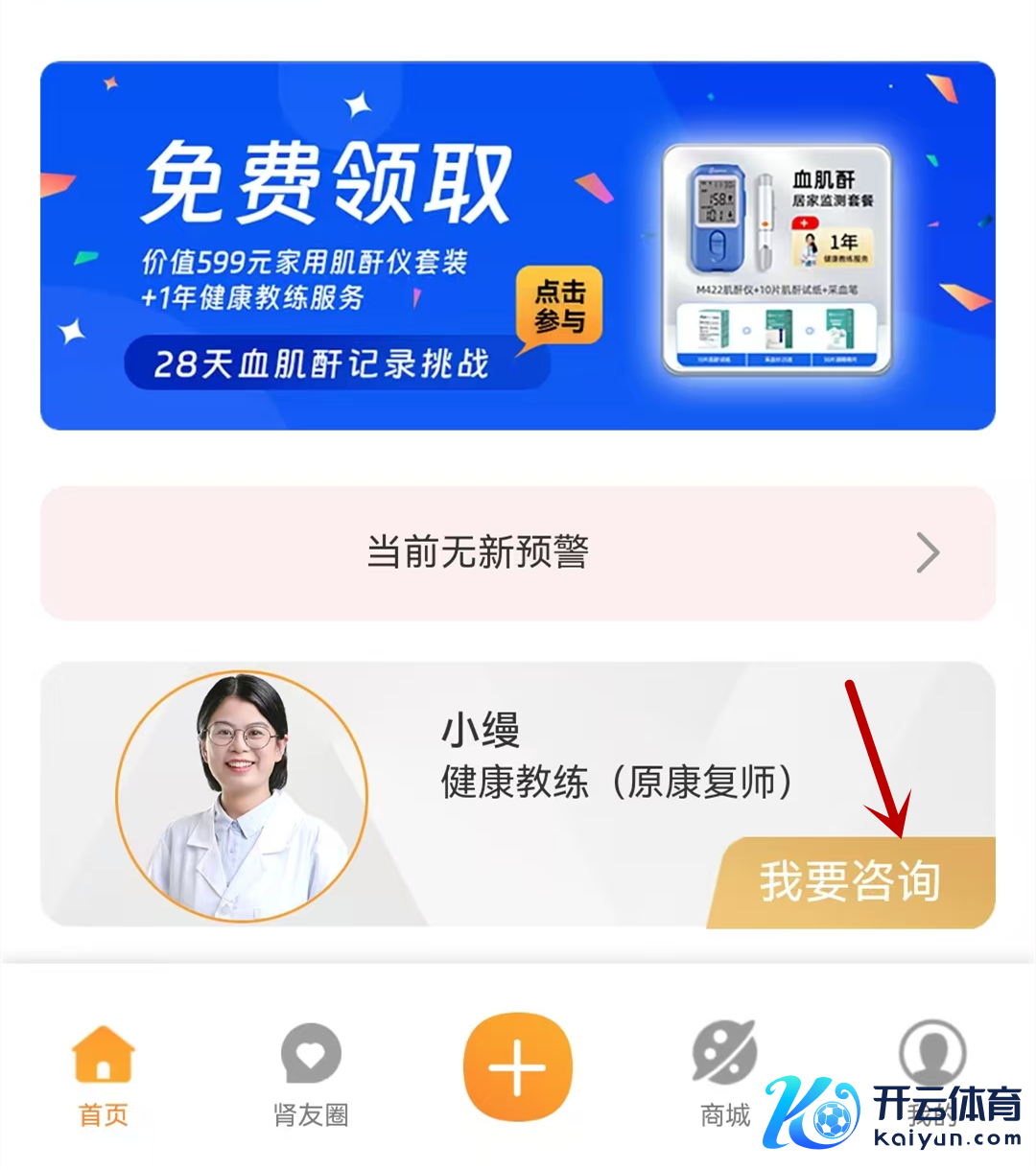Switch to the 商城 tab
1036x1170 pixels.
[725, 1076]
